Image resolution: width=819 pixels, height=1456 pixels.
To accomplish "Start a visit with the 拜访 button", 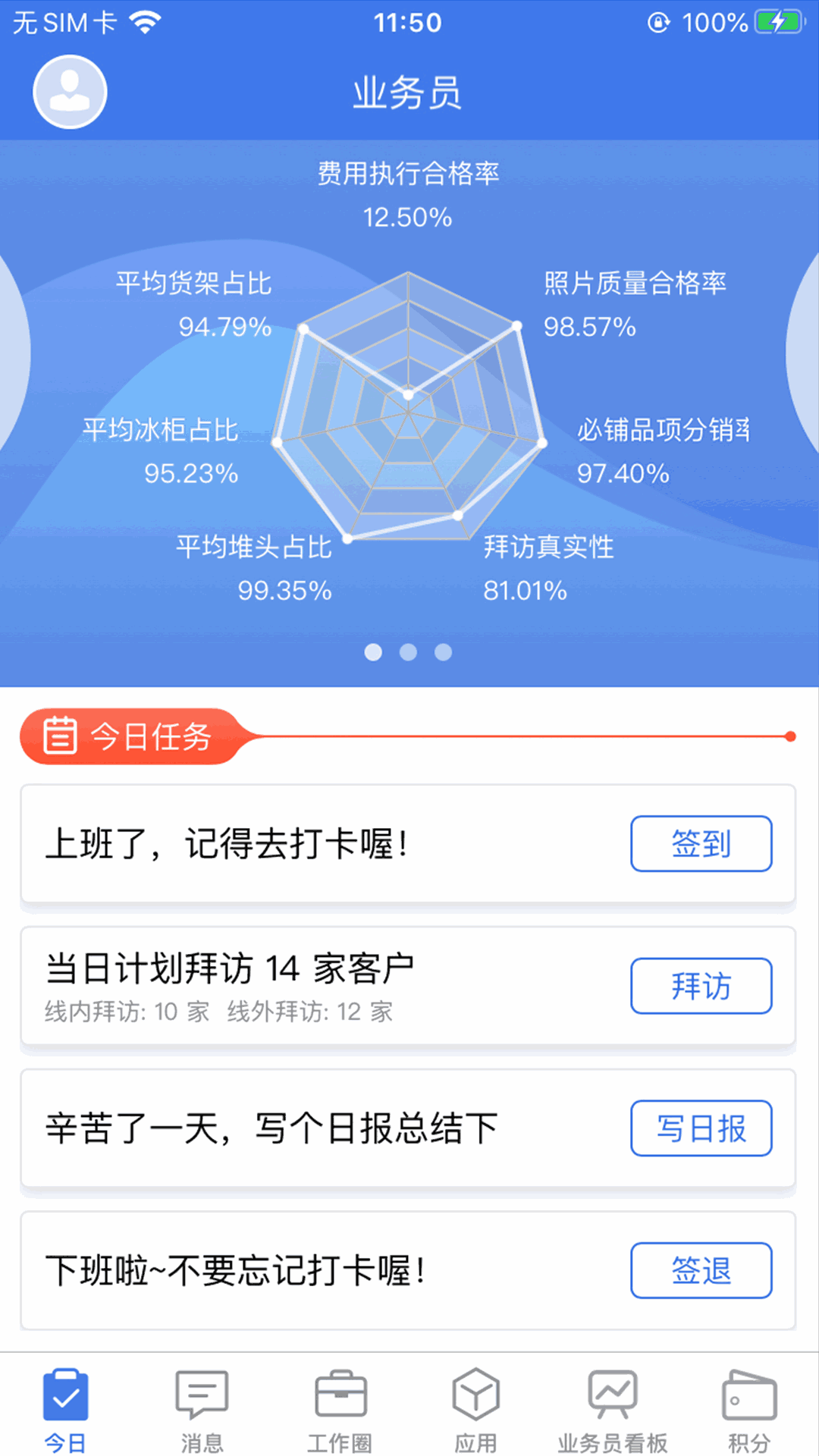I will pos(701,986).
